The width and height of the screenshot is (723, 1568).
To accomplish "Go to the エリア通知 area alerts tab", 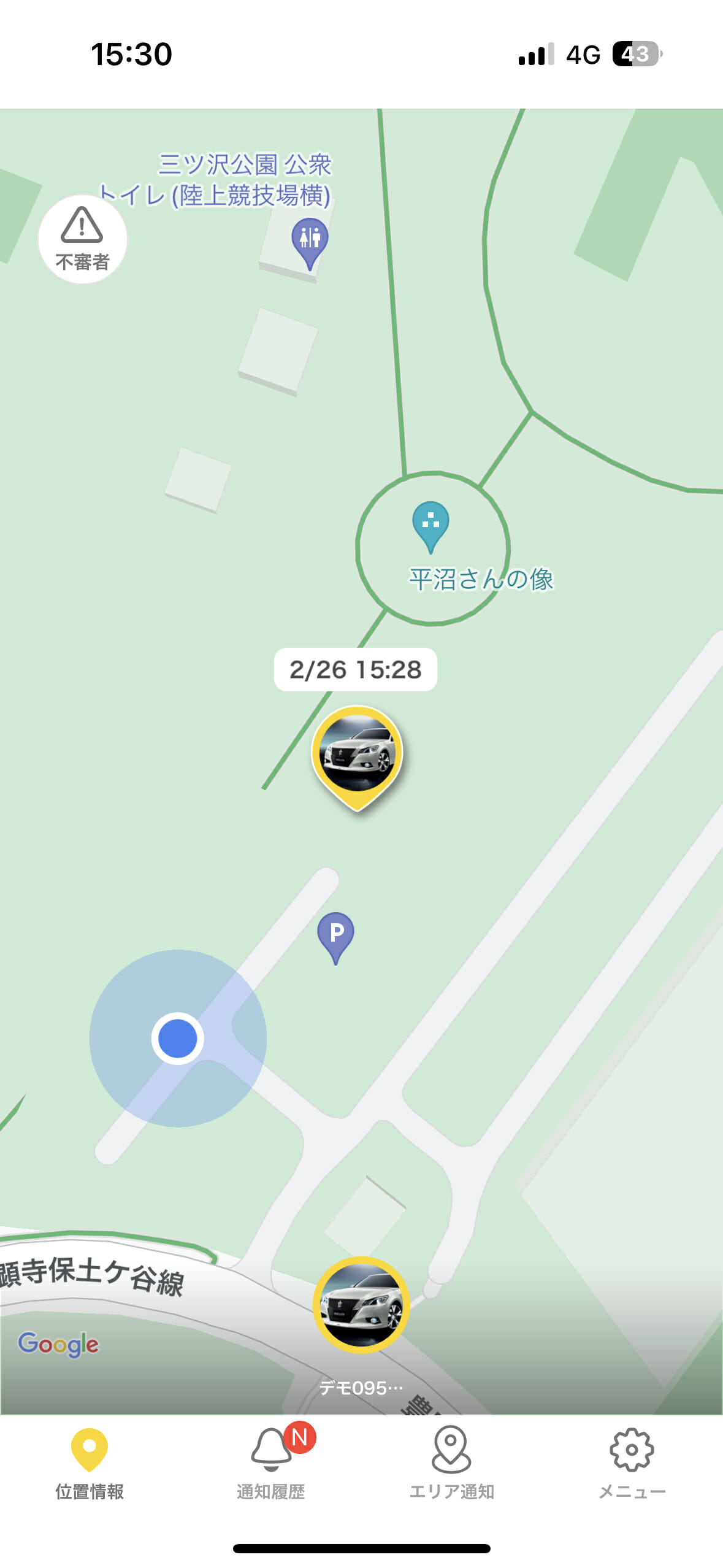I will point(451,1462).
